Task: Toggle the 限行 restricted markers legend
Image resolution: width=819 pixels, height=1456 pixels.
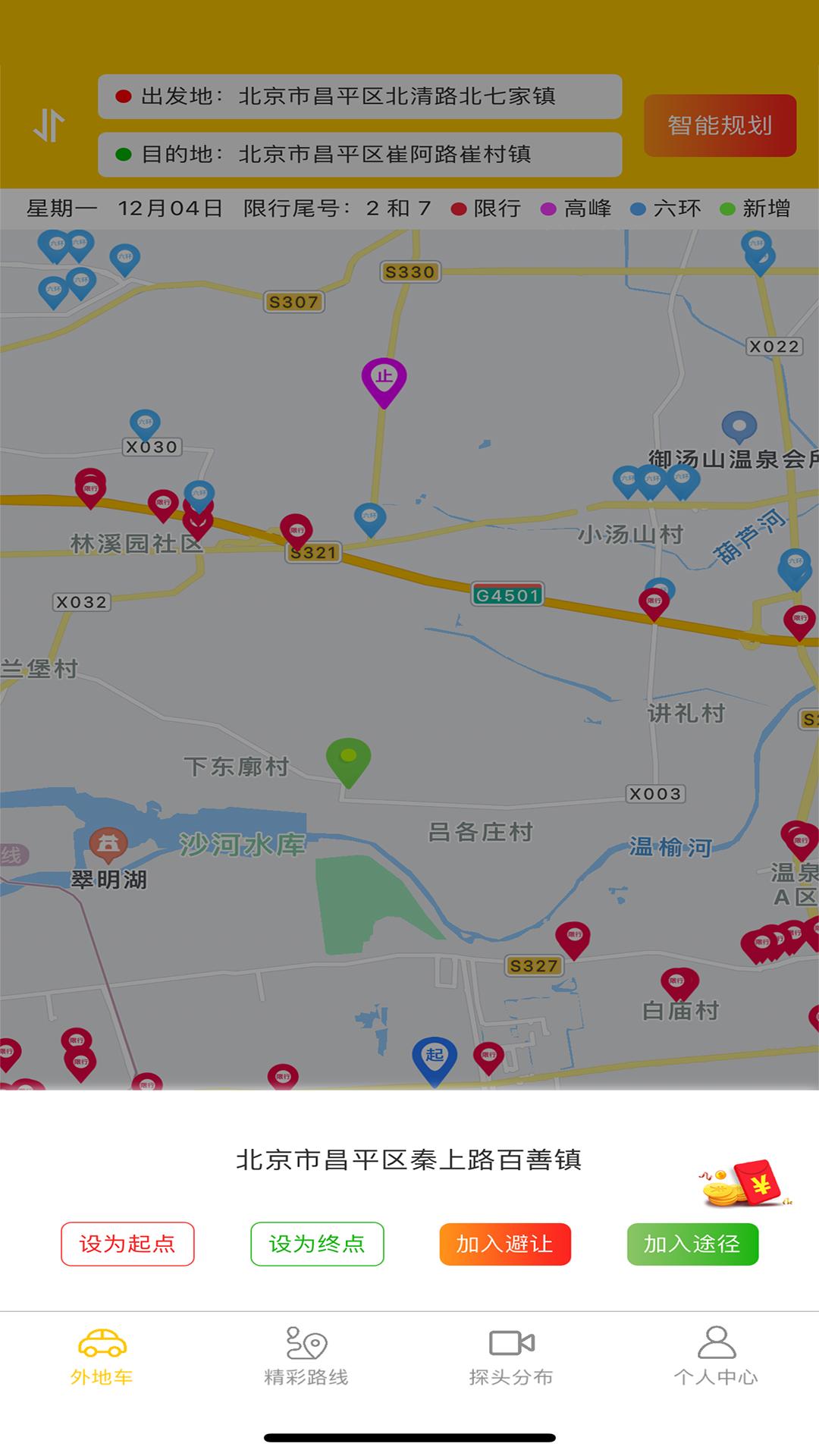Action: [x=485, y=209]
